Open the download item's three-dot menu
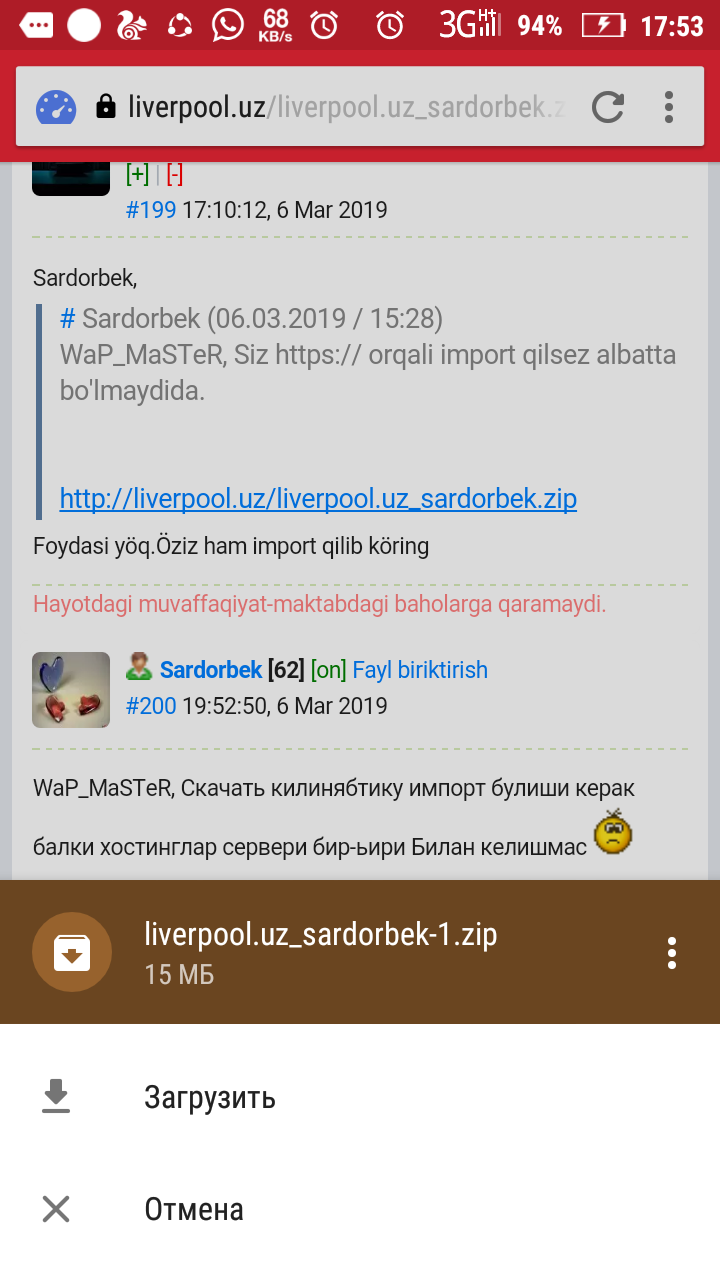This screenshot has width=720, height=1280. click(672, 953)
